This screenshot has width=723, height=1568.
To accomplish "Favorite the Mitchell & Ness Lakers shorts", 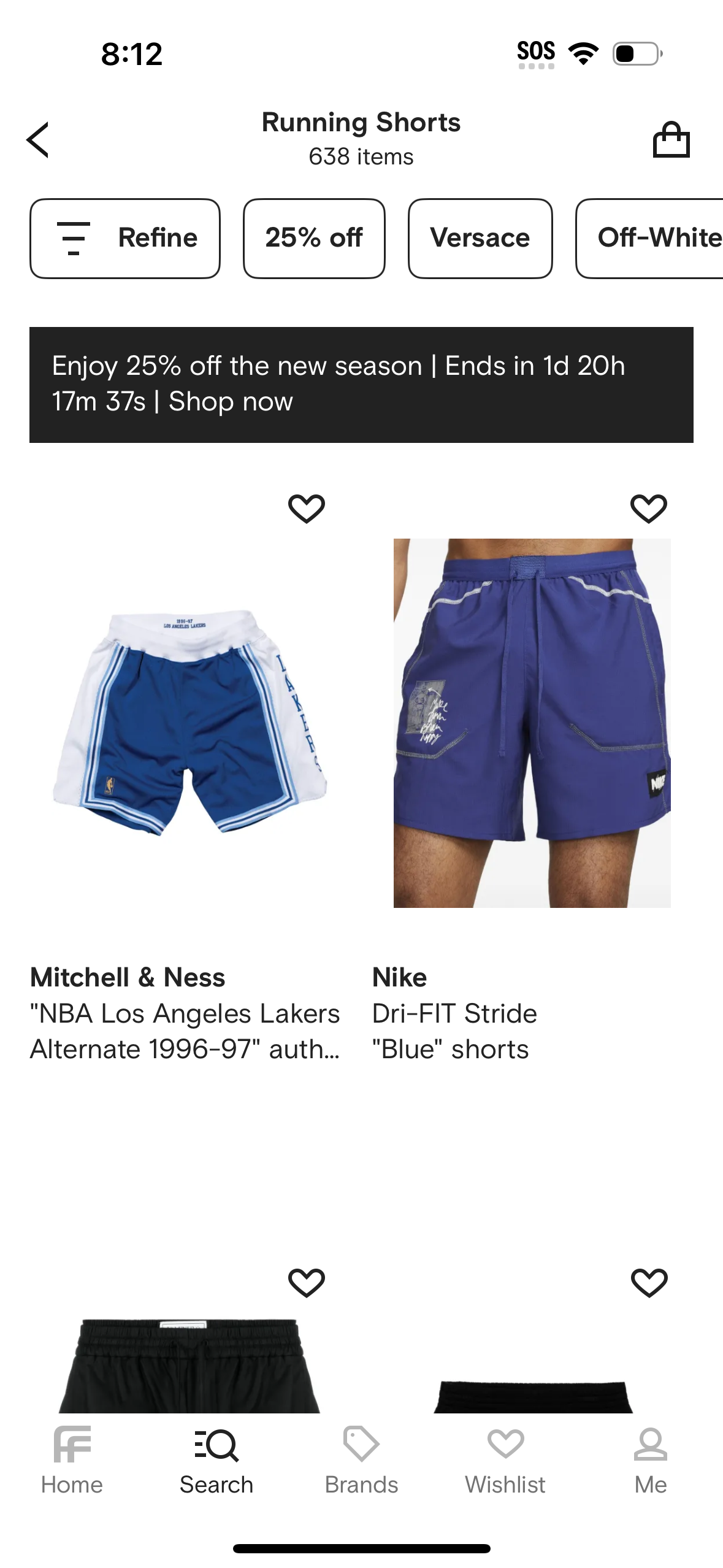I will pyautogui.click(x=308, y=507).
